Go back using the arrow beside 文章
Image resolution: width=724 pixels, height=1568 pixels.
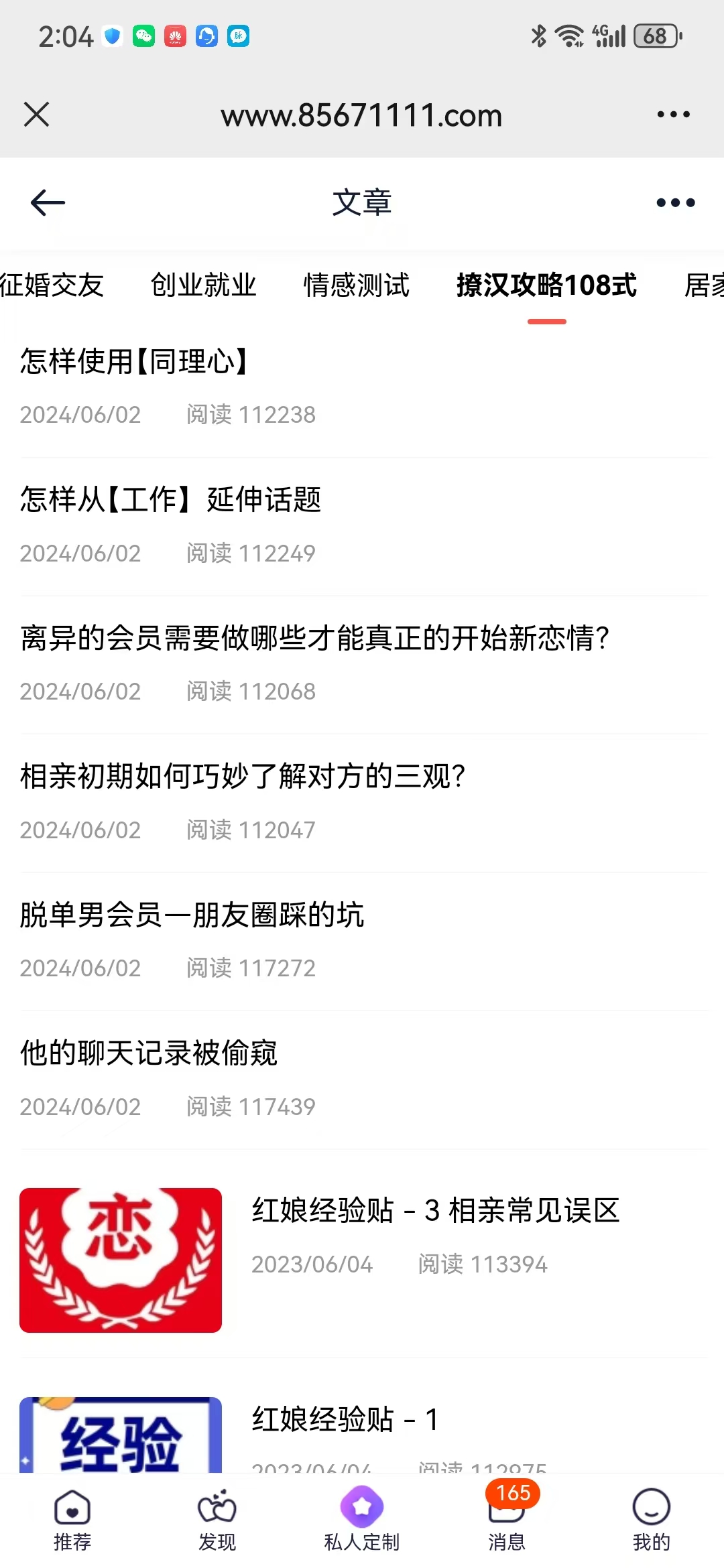click(x=48, y=202)
